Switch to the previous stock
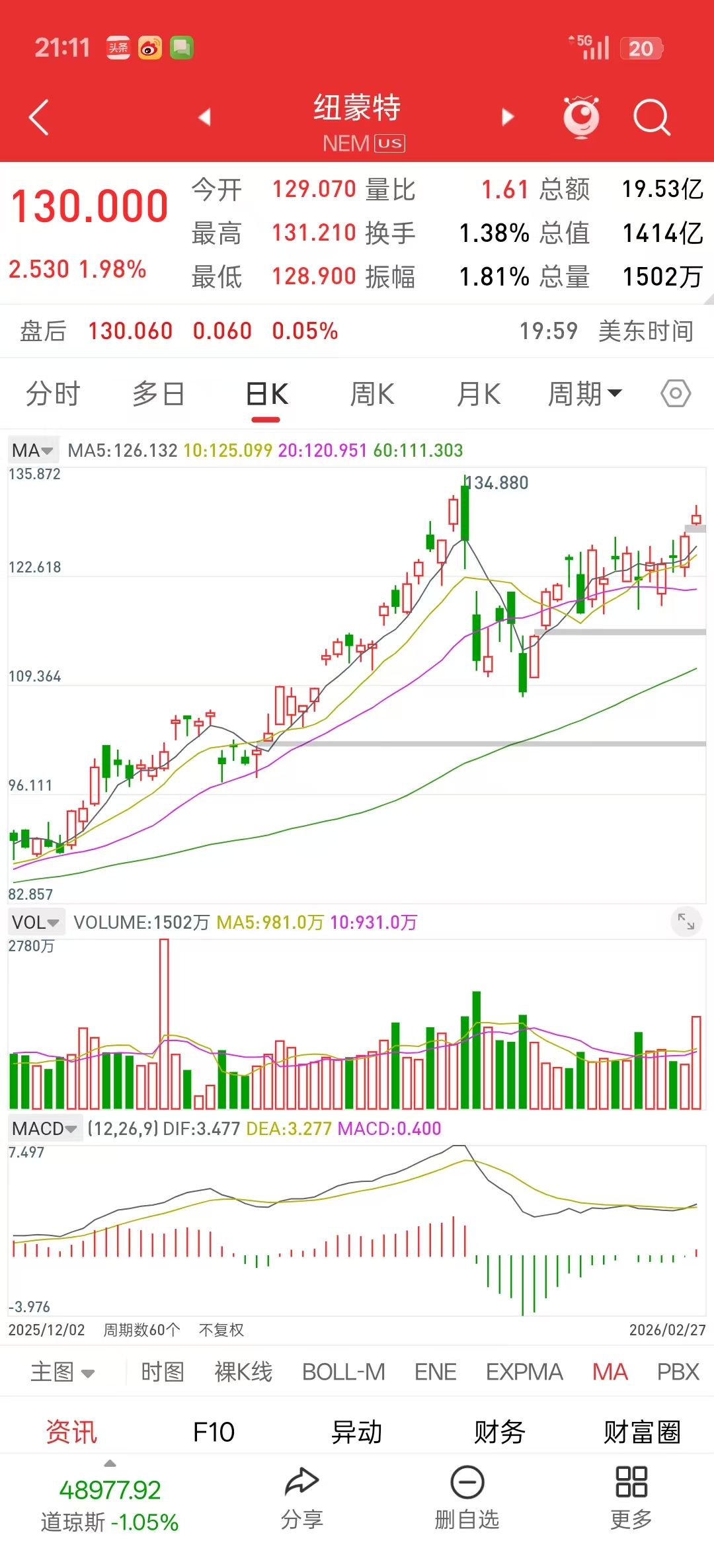Image resolution: width=714 pixels, height=1568 pixels. coord(204,117)
